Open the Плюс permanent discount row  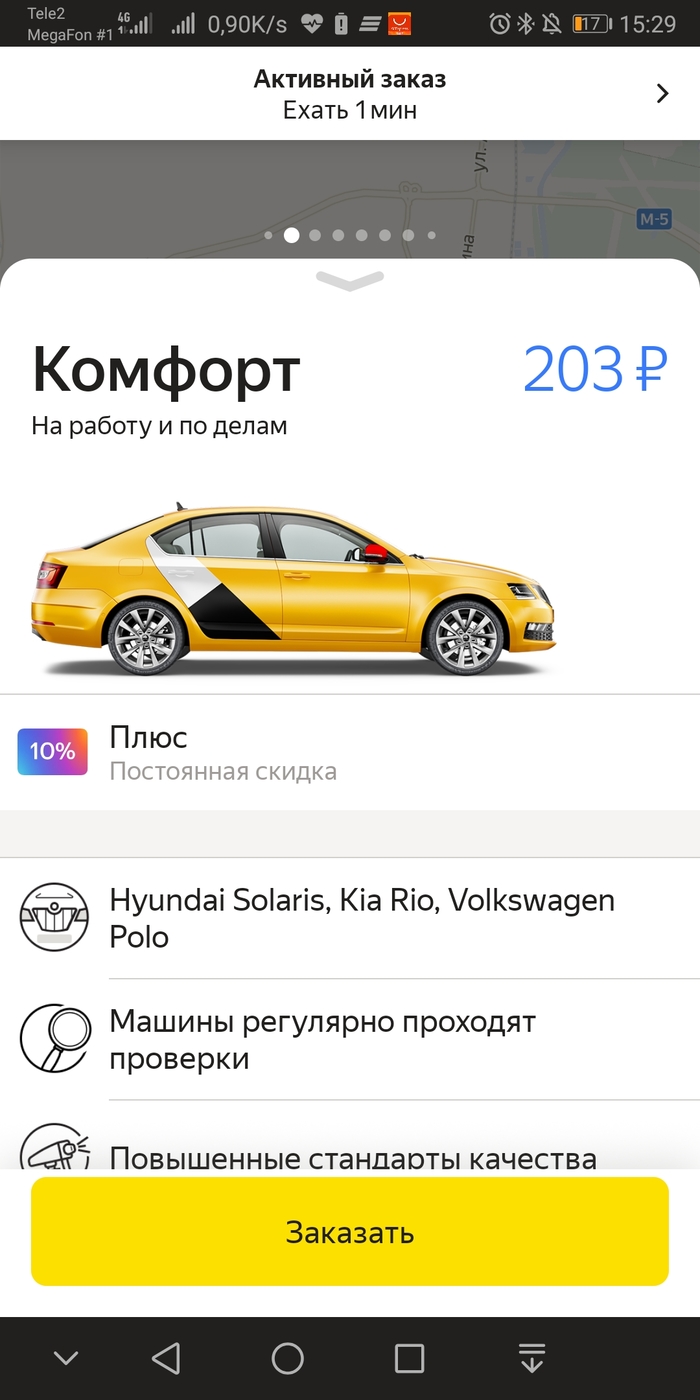tap(350, 753)
